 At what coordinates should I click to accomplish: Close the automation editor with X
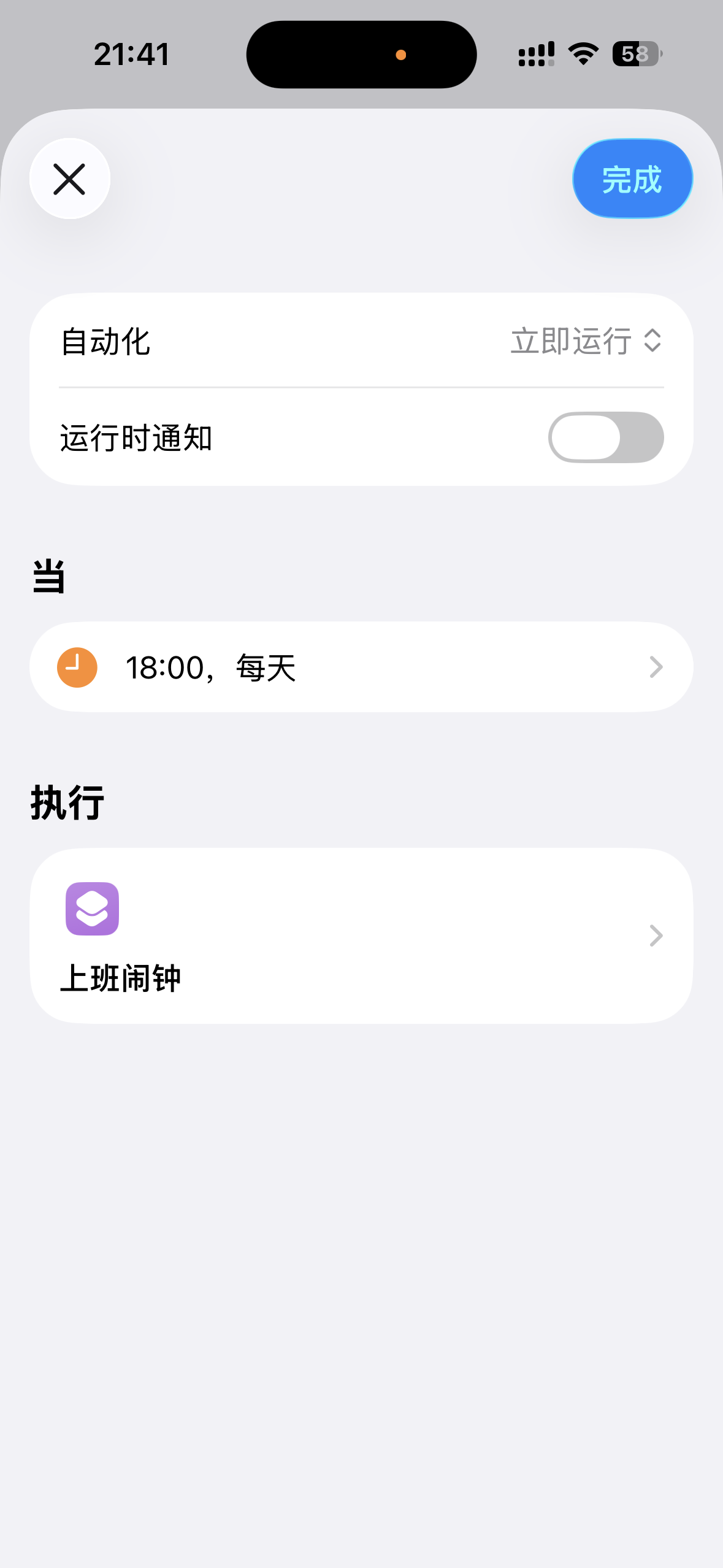(70, 179)
